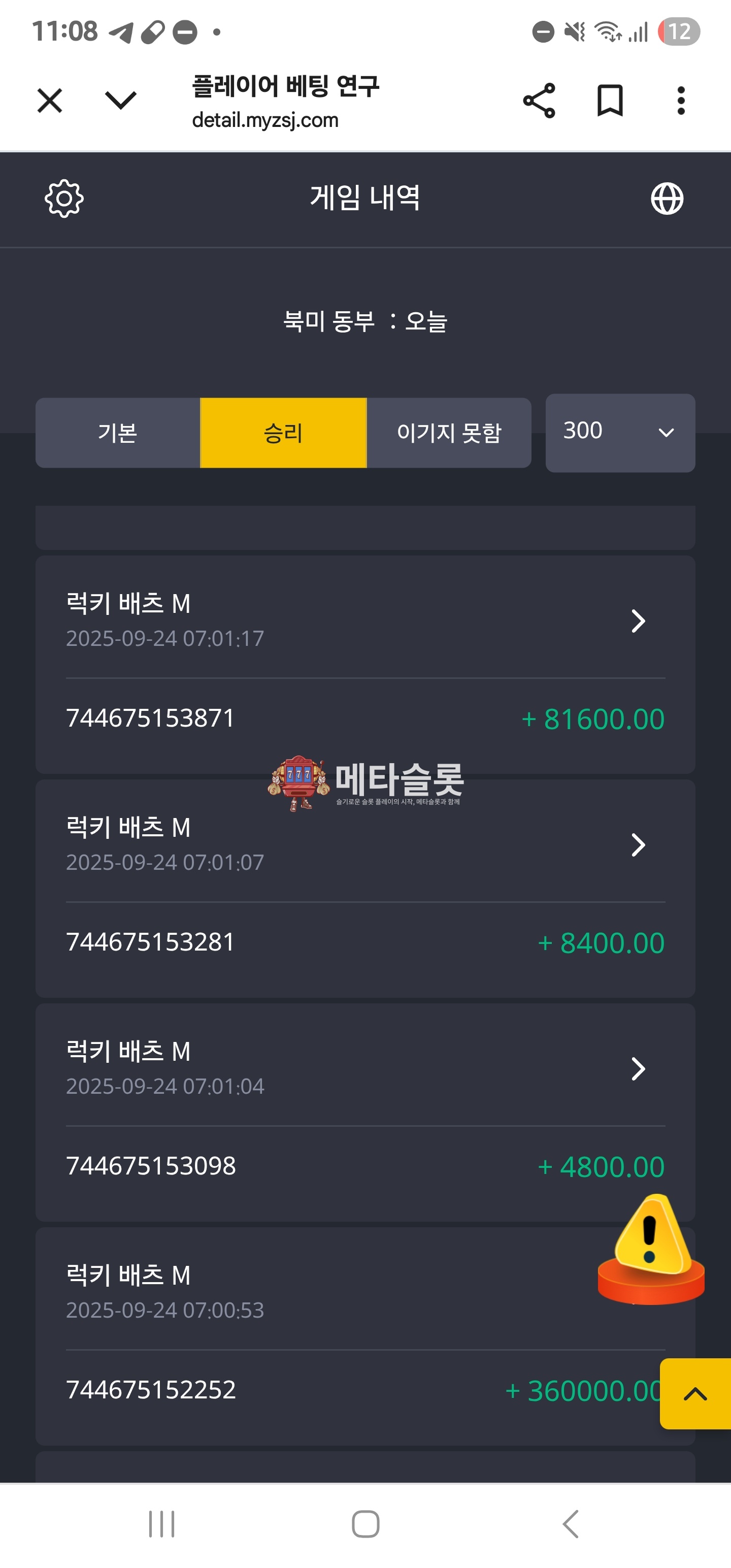Bookmark the current page
Viewport: 731px width, 1568px height.
(610, 101)
